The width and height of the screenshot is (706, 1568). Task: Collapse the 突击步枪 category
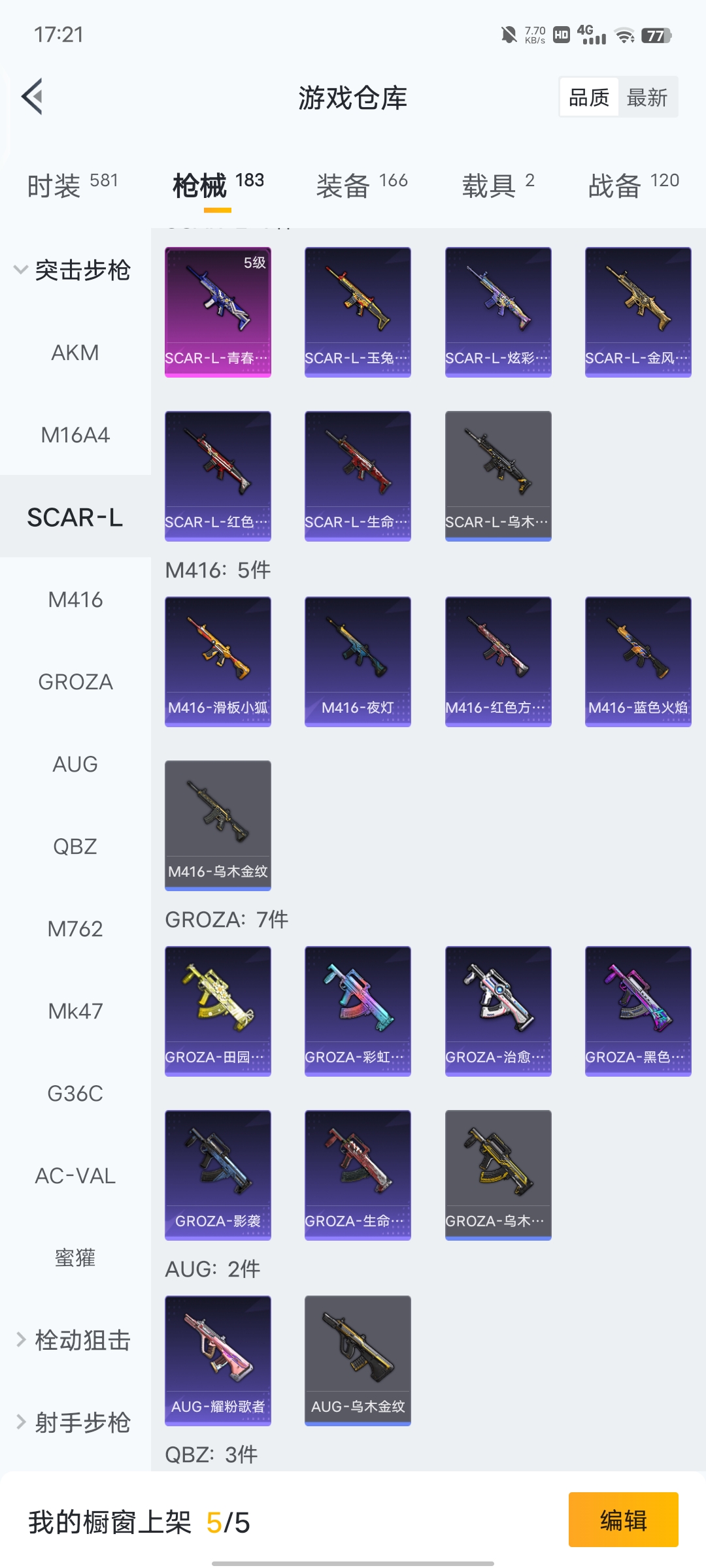pyautogui.click(x=73, y=270)
